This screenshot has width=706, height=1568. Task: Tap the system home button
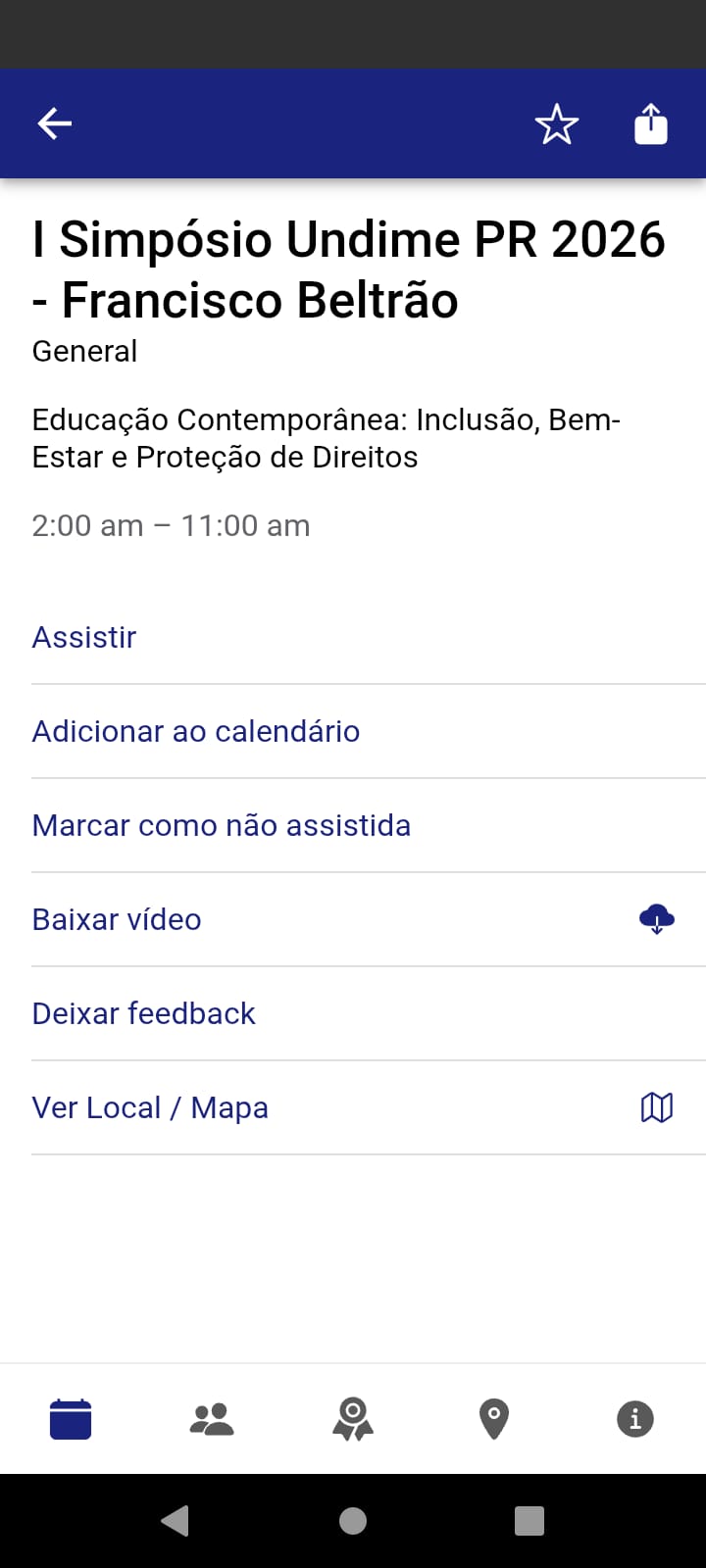(353, 1521)
